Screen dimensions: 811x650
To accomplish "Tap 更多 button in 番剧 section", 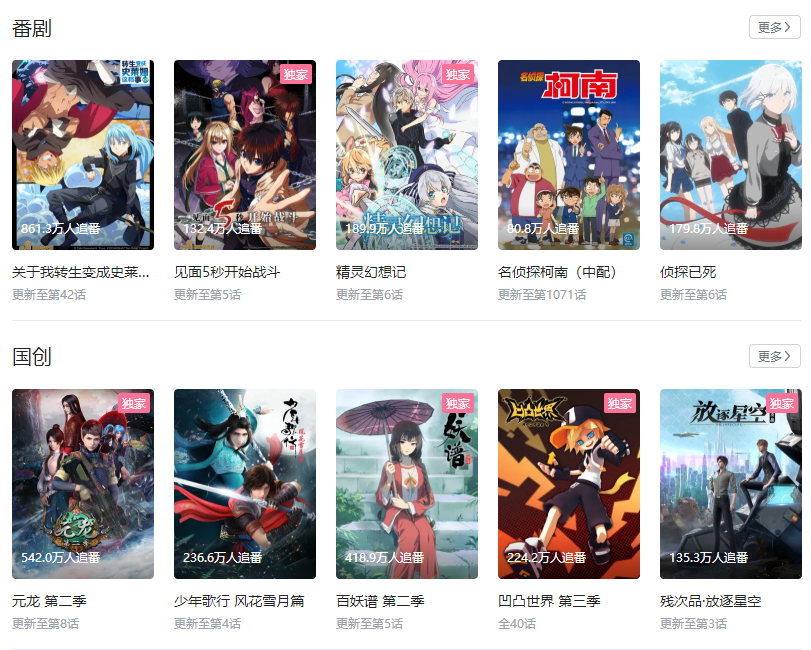I will [774, 27].
